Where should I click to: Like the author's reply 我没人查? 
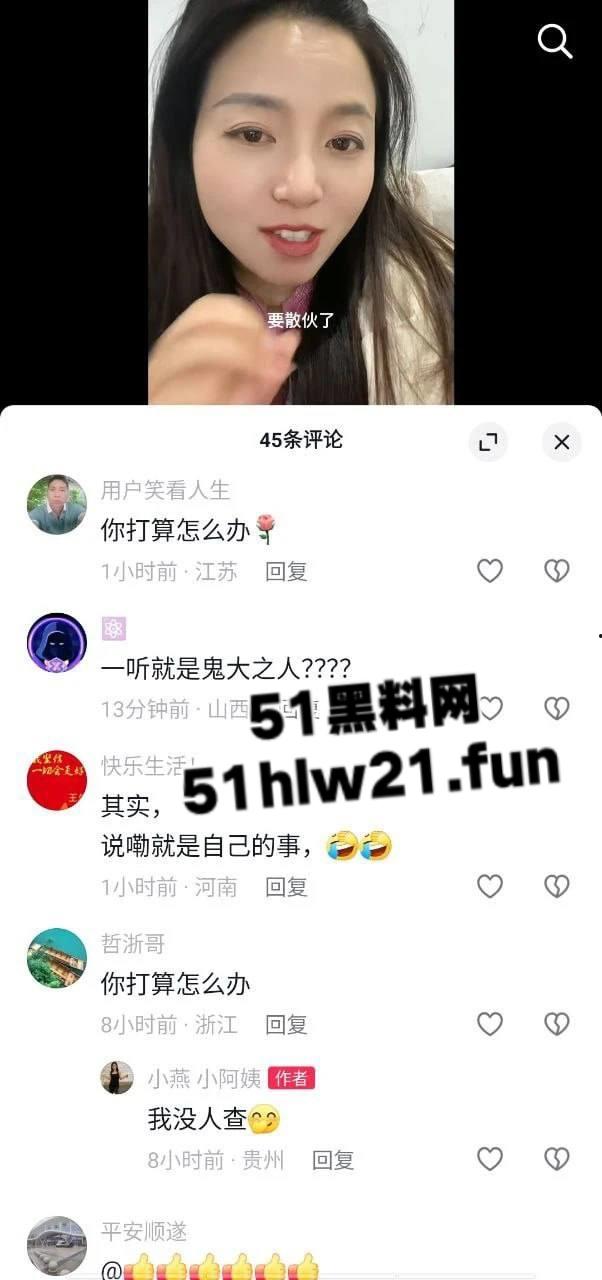[489, 1159]
